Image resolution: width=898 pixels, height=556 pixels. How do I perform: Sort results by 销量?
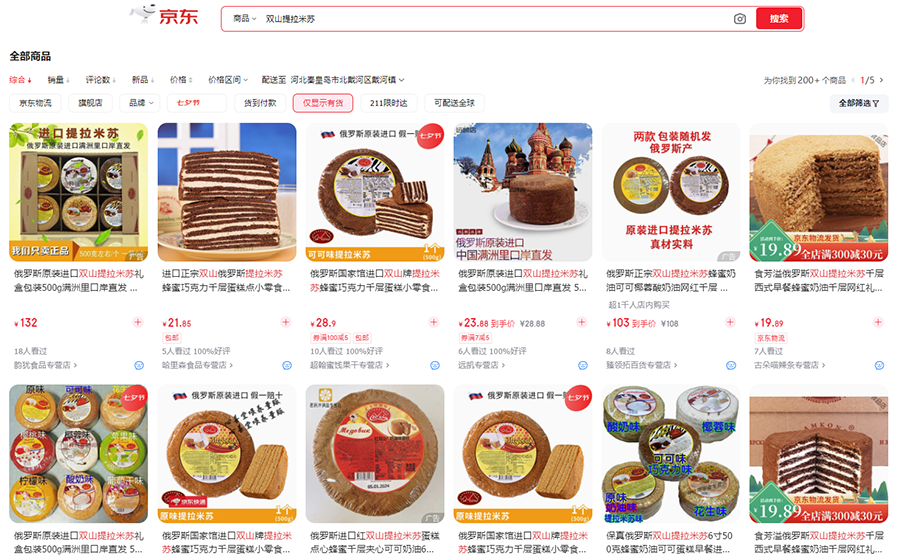click(x=58, y=79)
